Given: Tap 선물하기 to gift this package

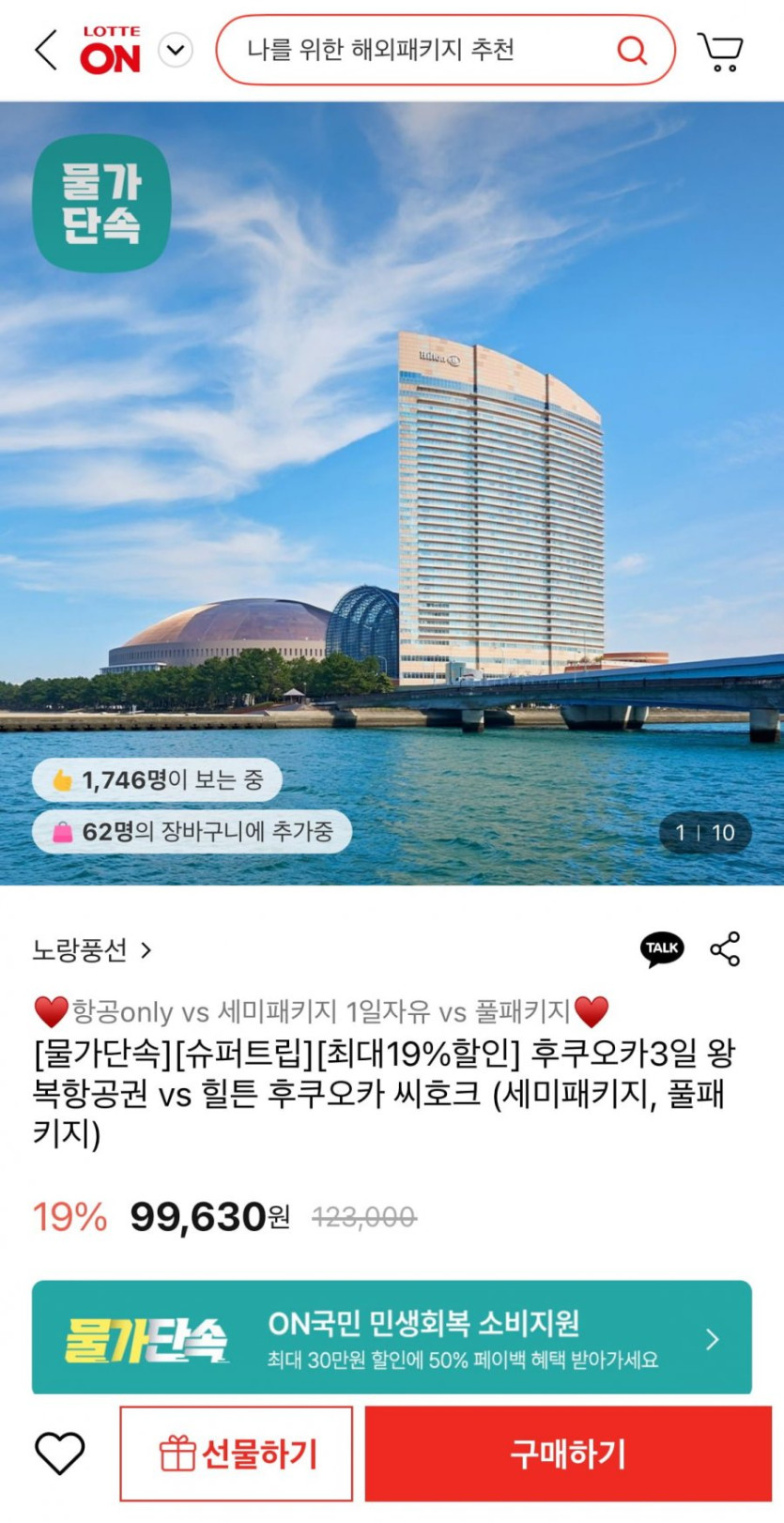Looking at the screenshot, I should click(237, 1454).
